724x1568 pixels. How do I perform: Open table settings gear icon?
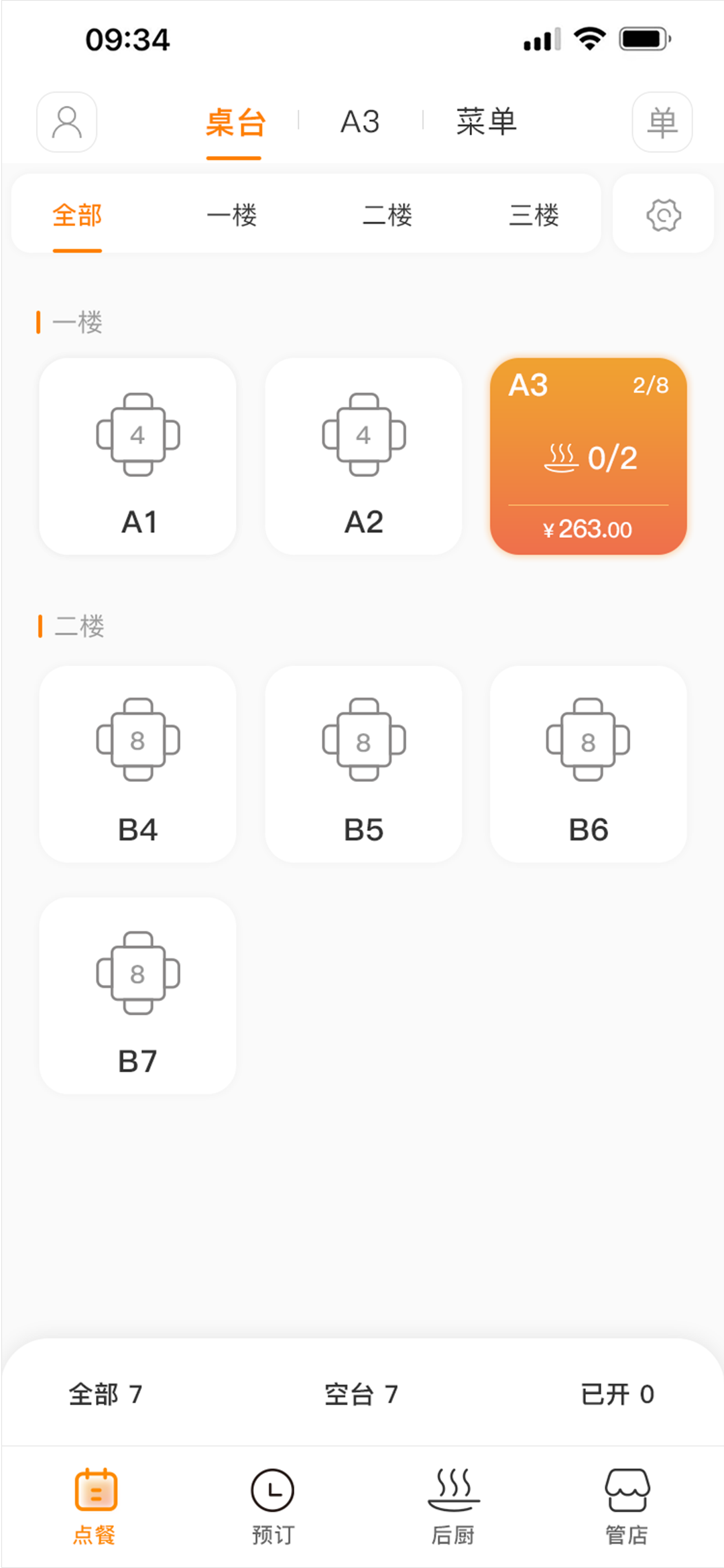(664, 214)
